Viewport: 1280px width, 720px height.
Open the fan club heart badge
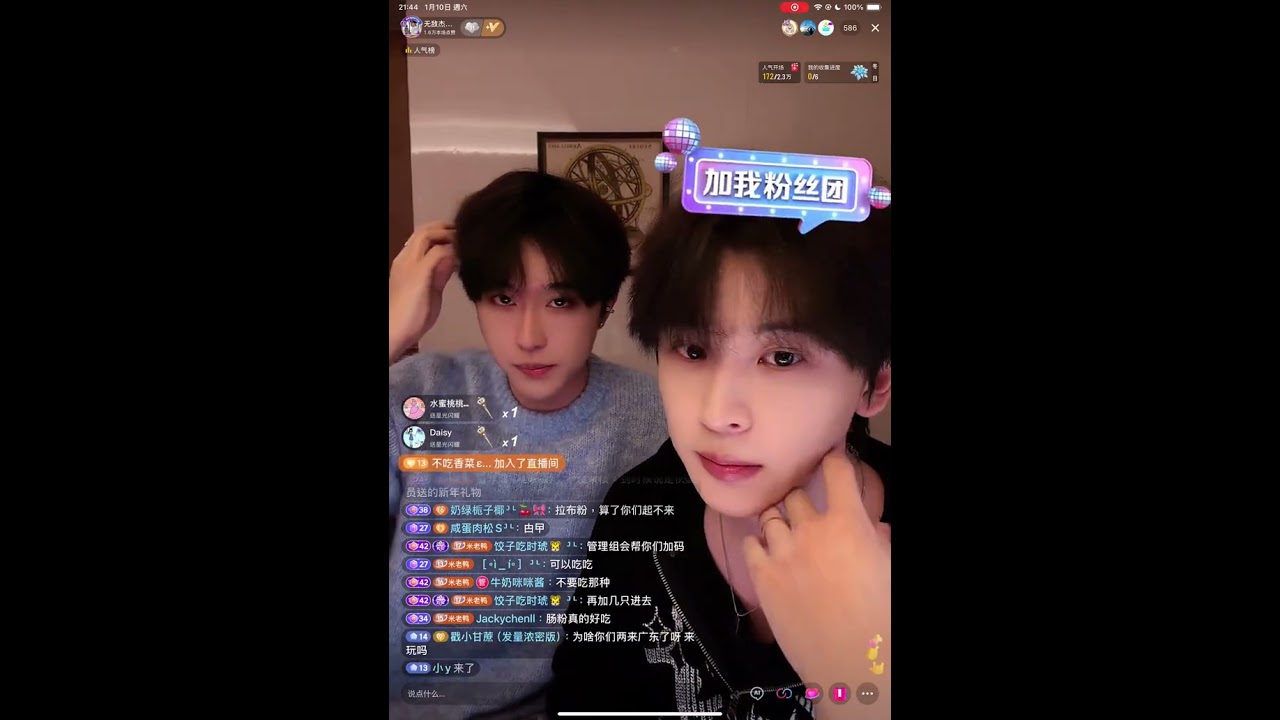(471, 28)
